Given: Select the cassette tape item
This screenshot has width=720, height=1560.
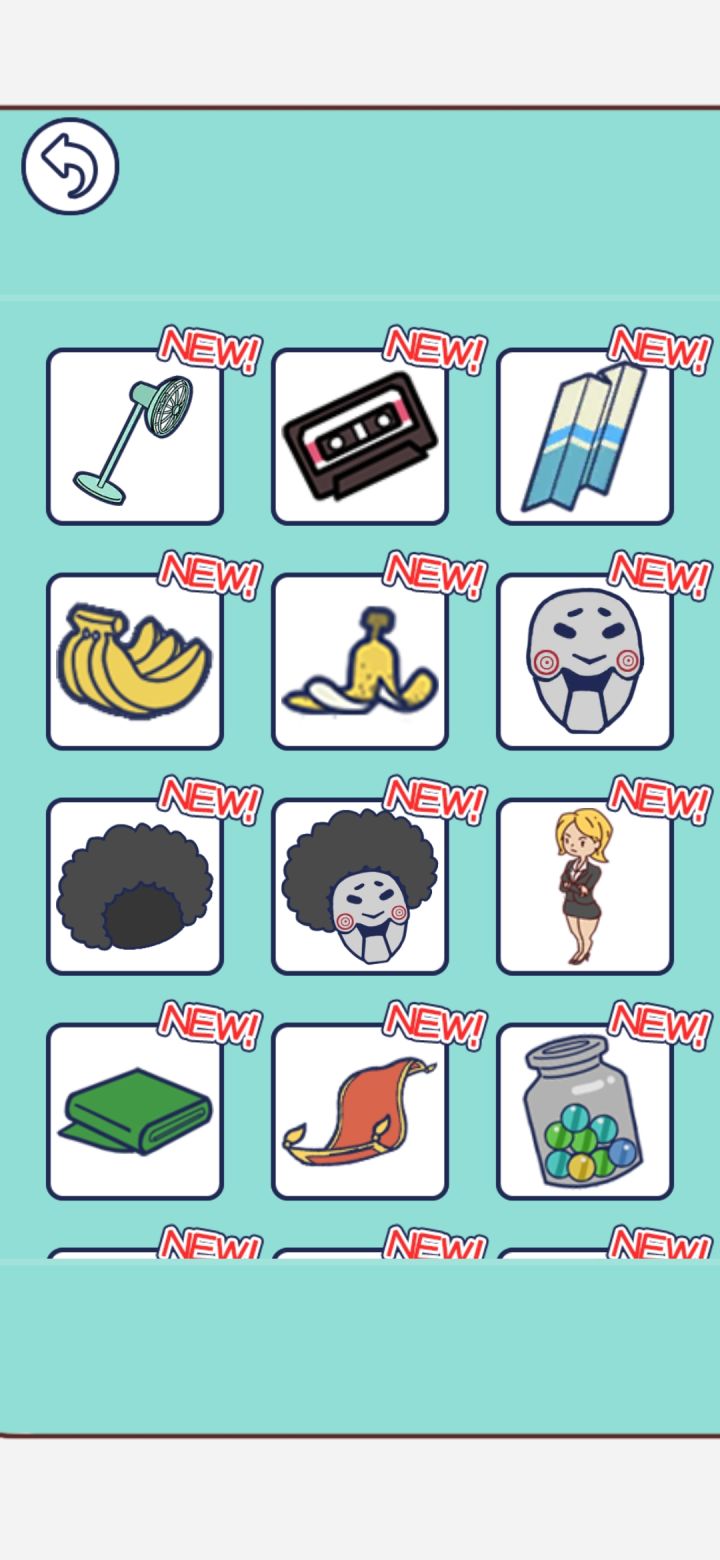Looking at the screenshot, I should point(360,437).
